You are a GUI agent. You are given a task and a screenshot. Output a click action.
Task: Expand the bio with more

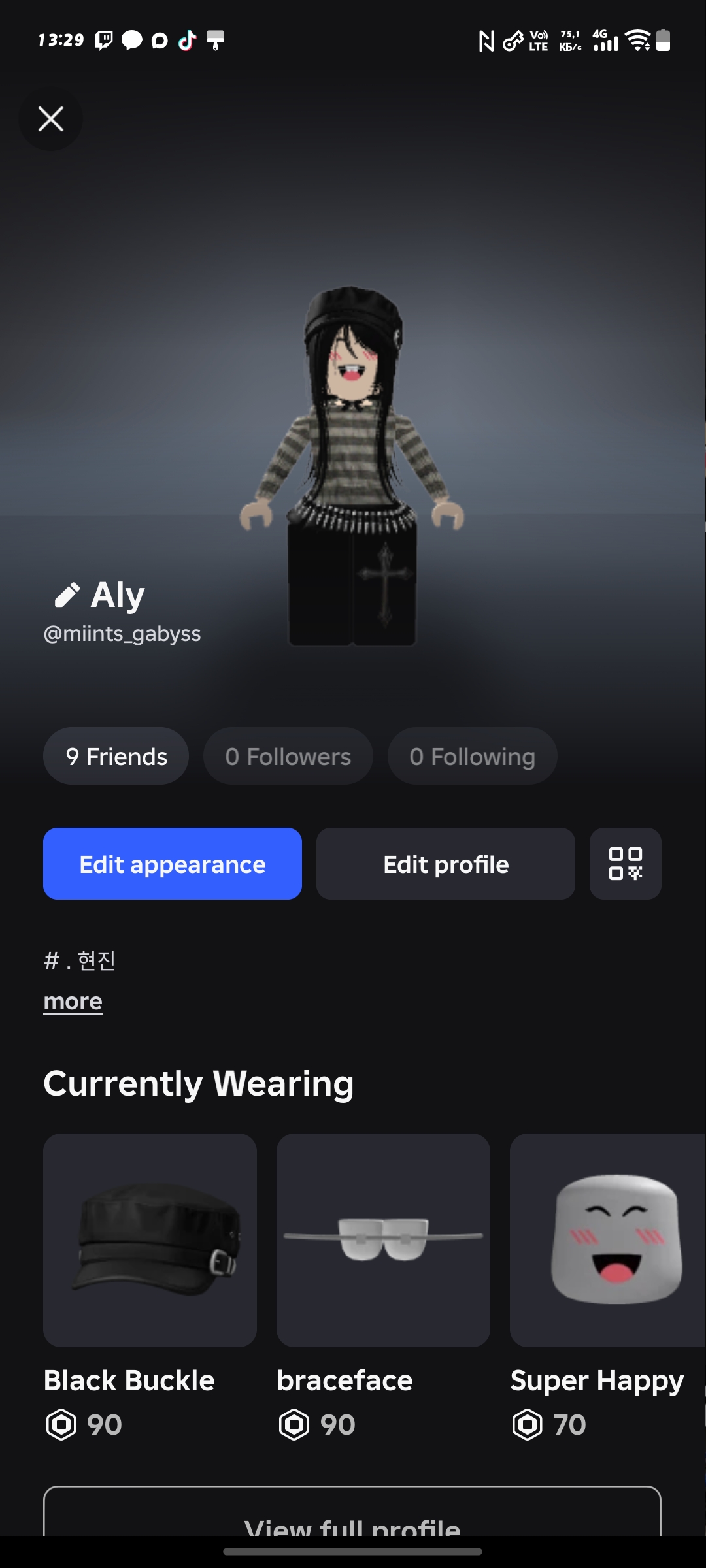[x=73, y=1001]
